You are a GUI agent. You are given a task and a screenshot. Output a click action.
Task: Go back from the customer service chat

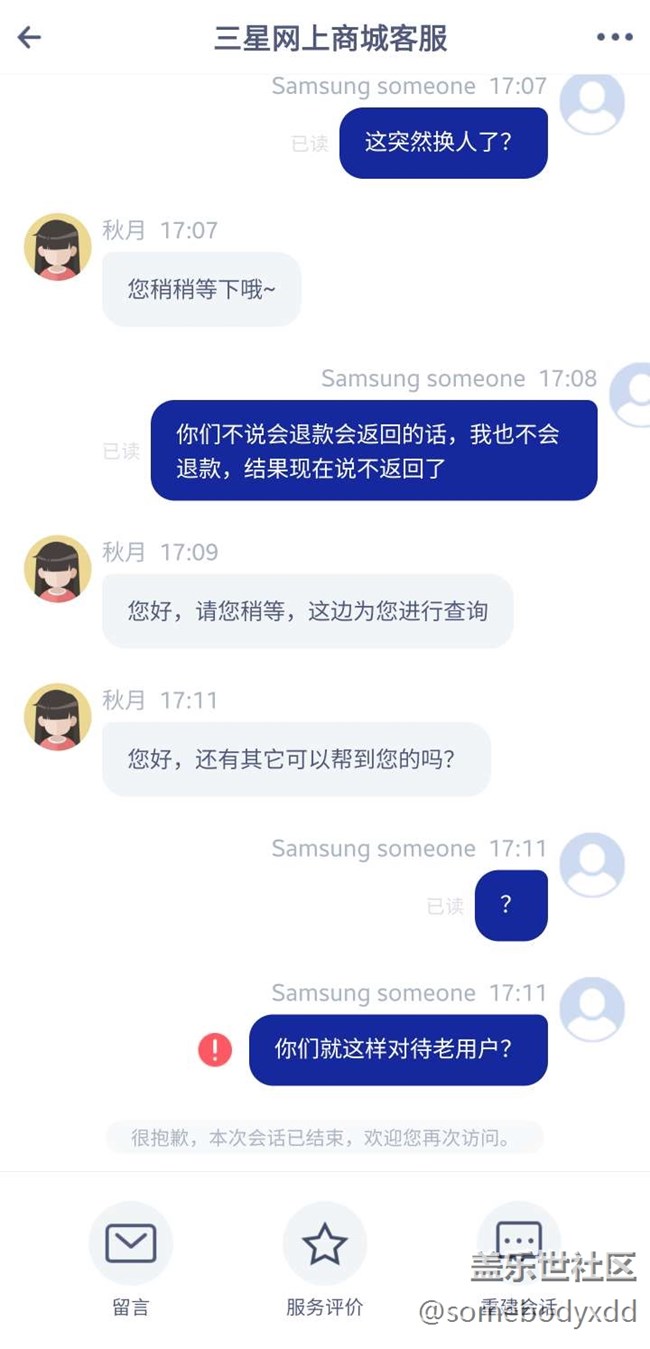(29, 38)
